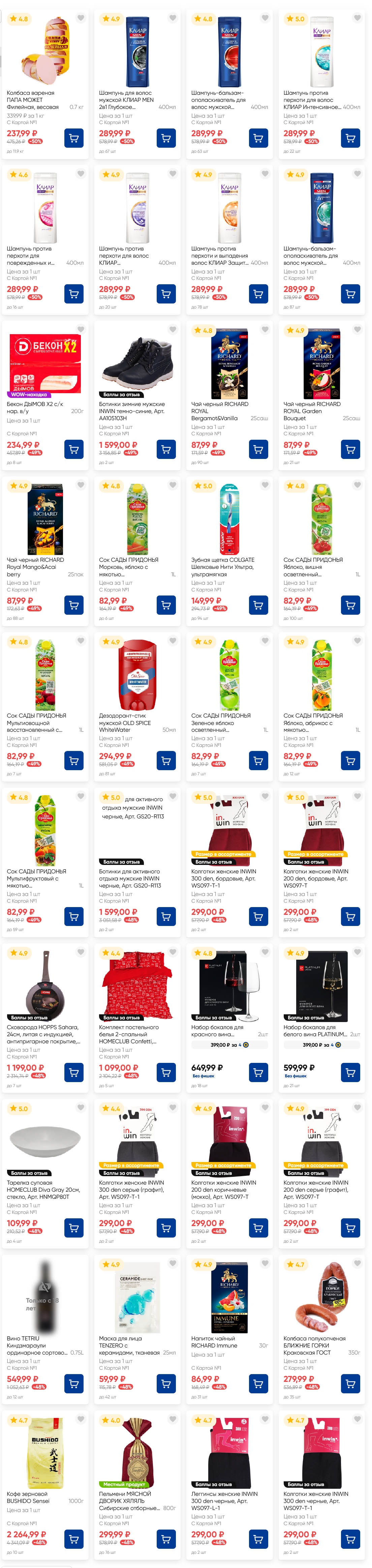Screen dimensions: 372x1568
Task: Add the HOPPS Sahara frying pan to cart
Action: click(73, 1072)
